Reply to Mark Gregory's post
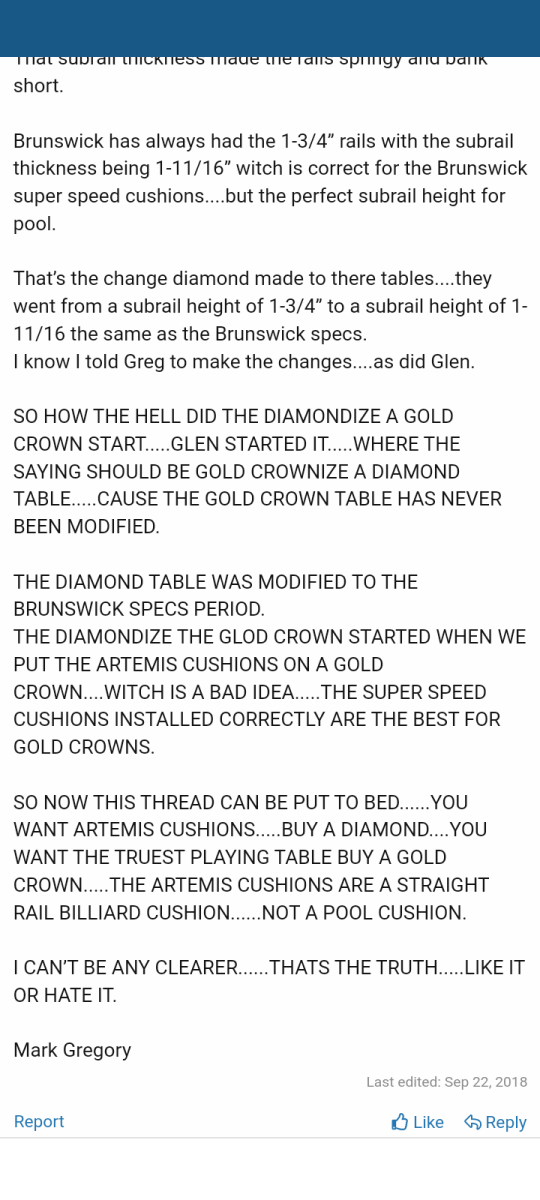Image resolution: width=540 pixels, height=1200 pixels. coord(496,1122)
